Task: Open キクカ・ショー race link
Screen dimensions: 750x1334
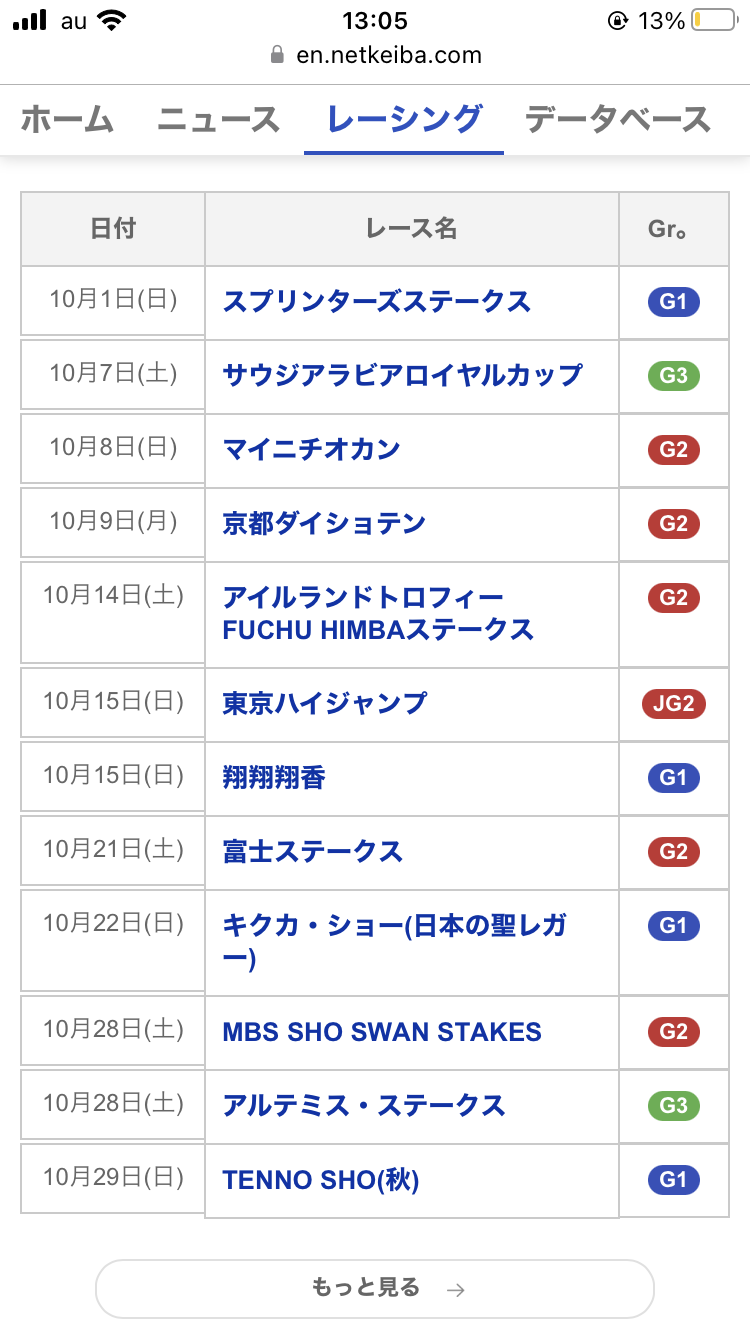Action: pos(395,942)
